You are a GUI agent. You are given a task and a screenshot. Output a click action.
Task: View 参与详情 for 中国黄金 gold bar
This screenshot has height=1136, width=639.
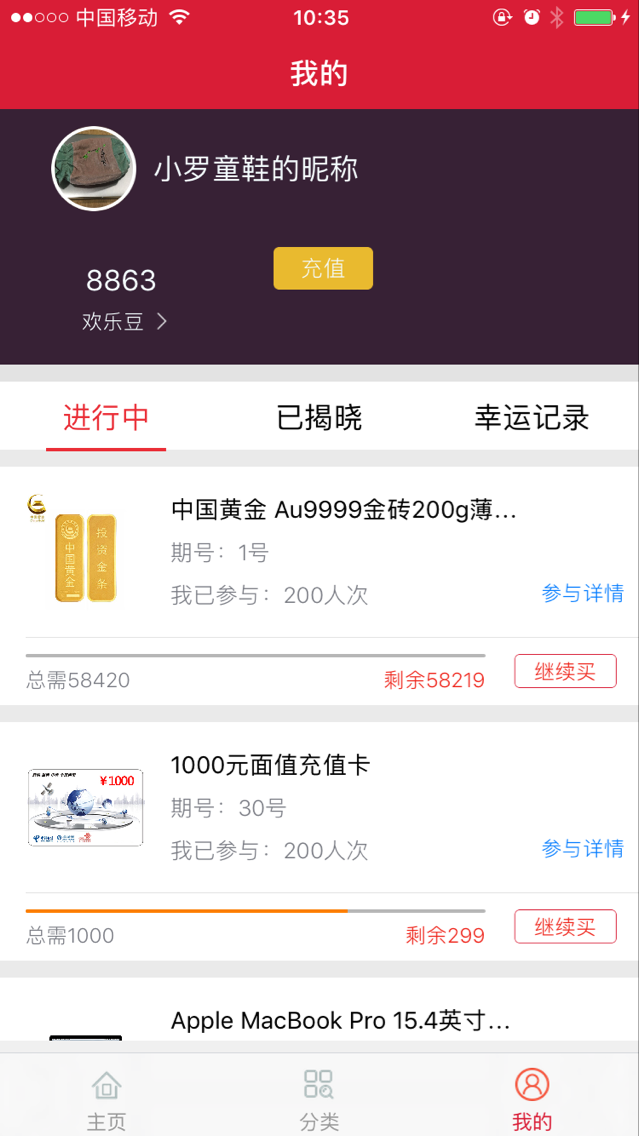pyautogui.click(x=582, y=593)
